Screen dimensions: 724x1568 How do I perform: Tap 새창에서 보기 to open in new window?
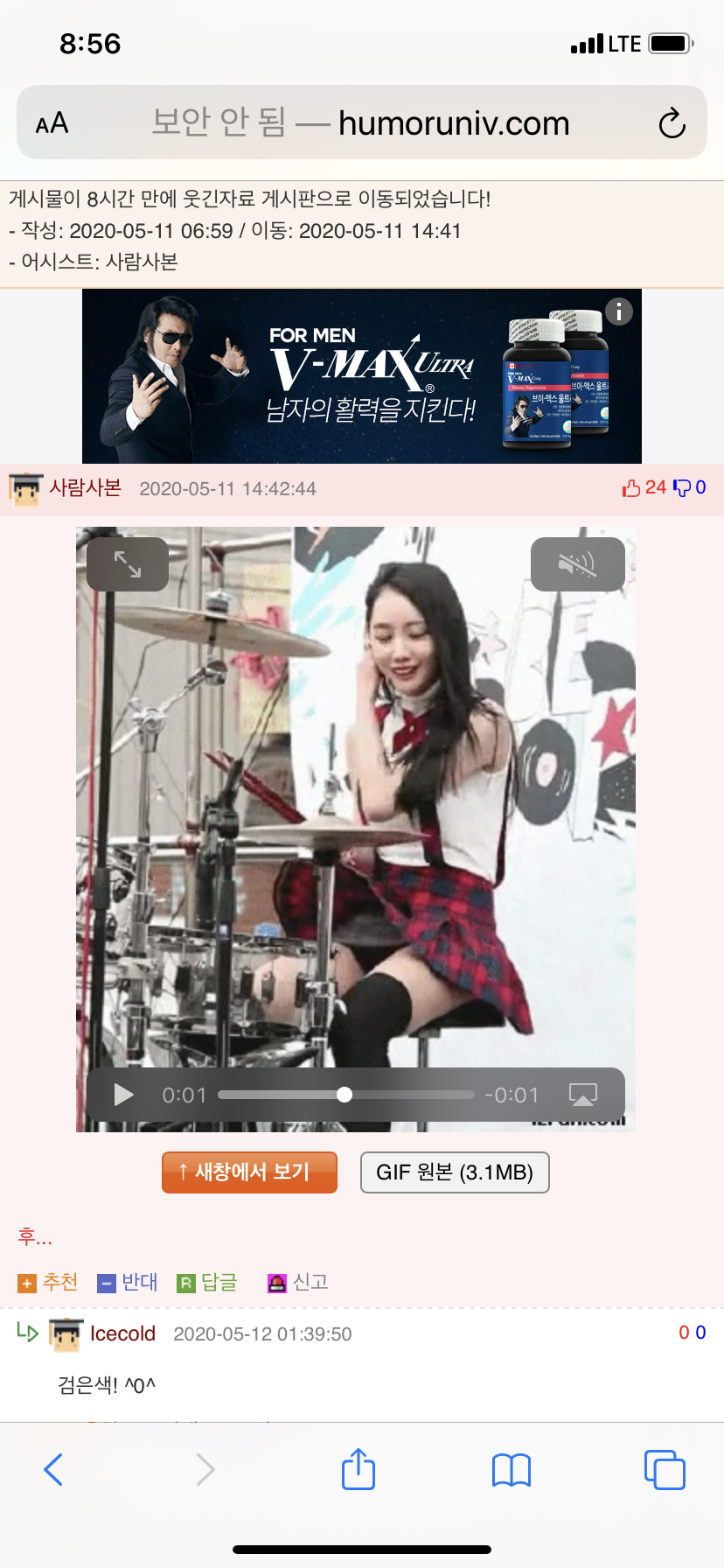tap(249, 1172)
